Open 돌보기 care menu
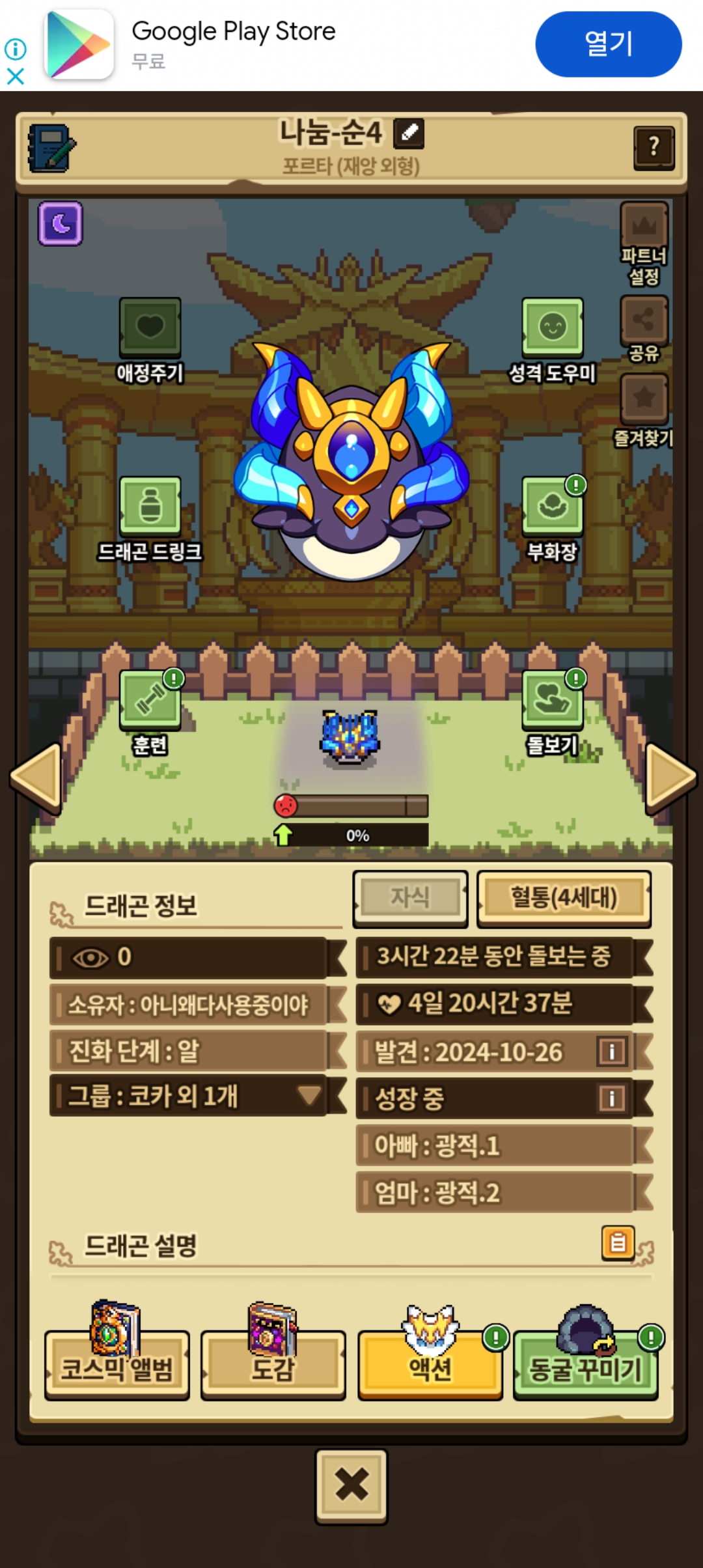Viewport: 703px width, 1568px height. pos(552,713)
